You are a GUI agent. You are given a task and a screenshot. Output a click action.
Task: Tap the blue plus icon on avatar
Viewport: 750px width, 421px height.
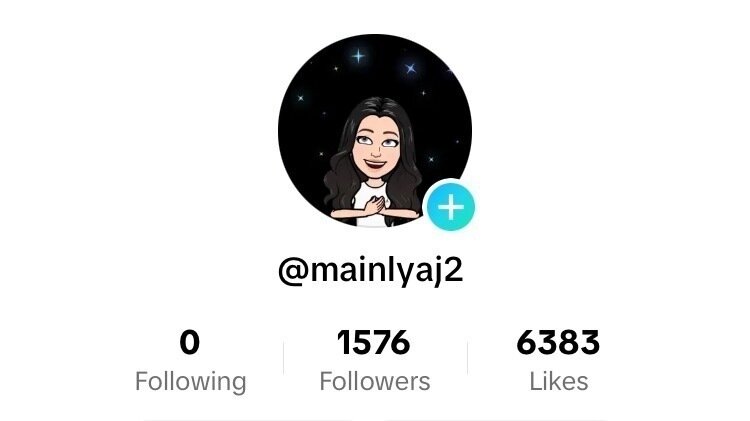[x=451, y=208]
